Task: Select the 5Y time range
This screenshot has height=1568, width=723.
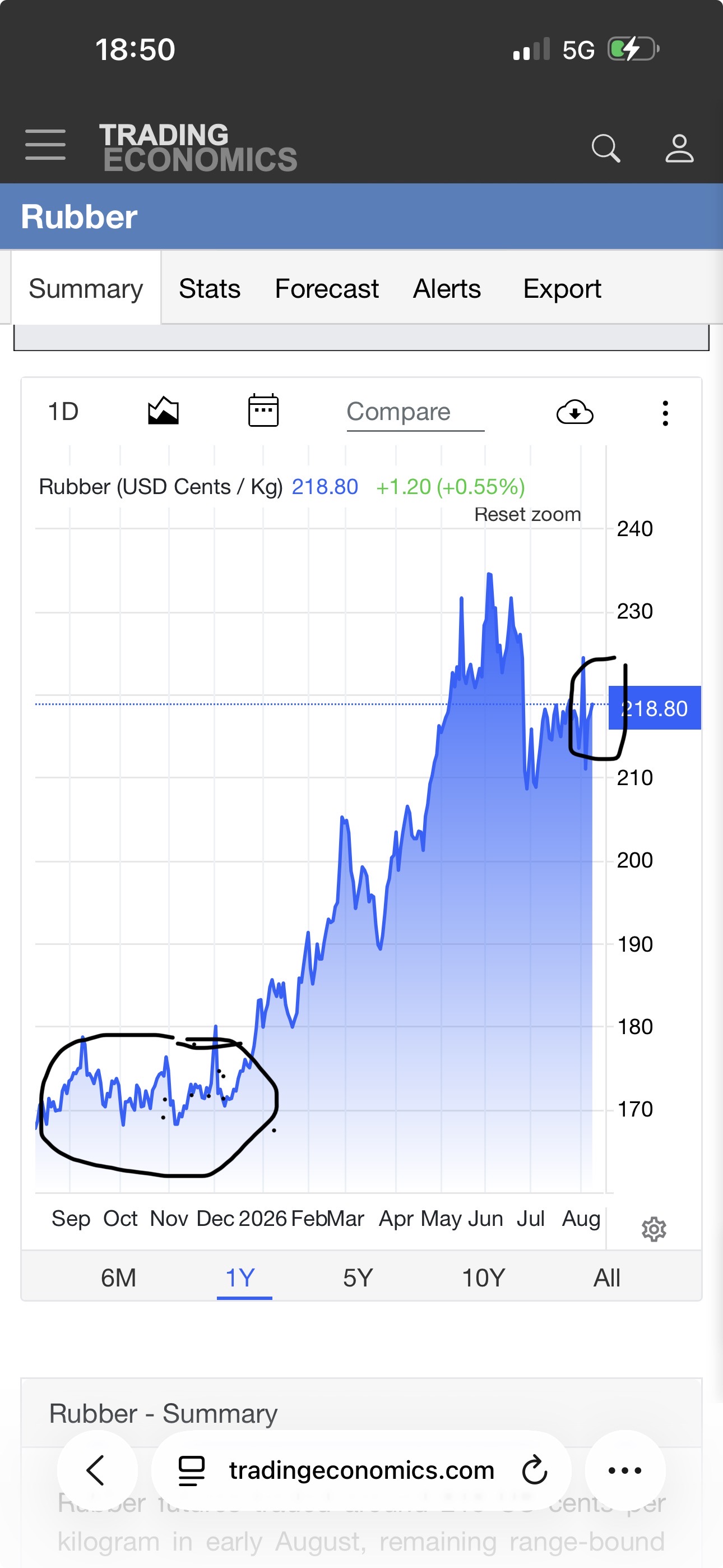Action: 358,1278
